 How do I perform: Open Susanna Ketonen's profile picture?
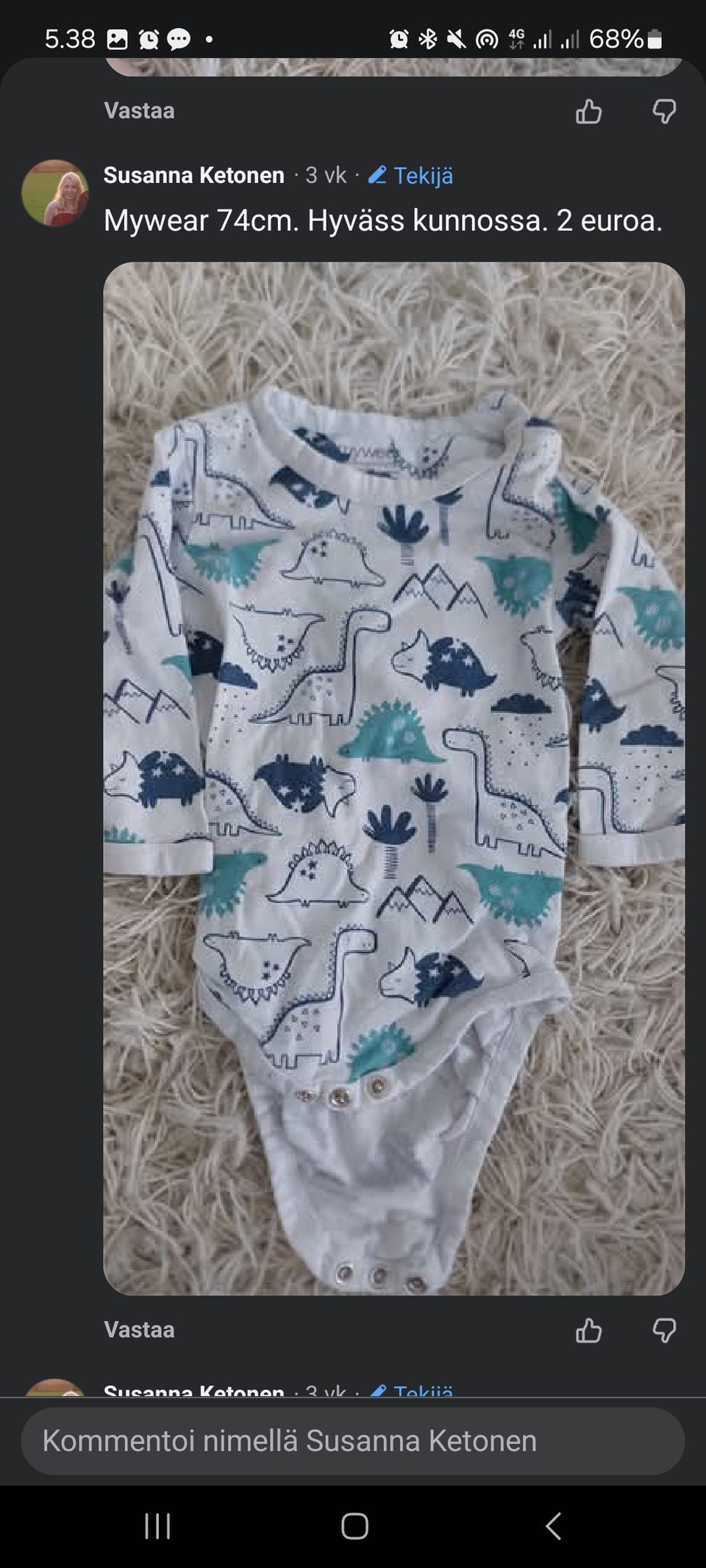coord(55,193)
